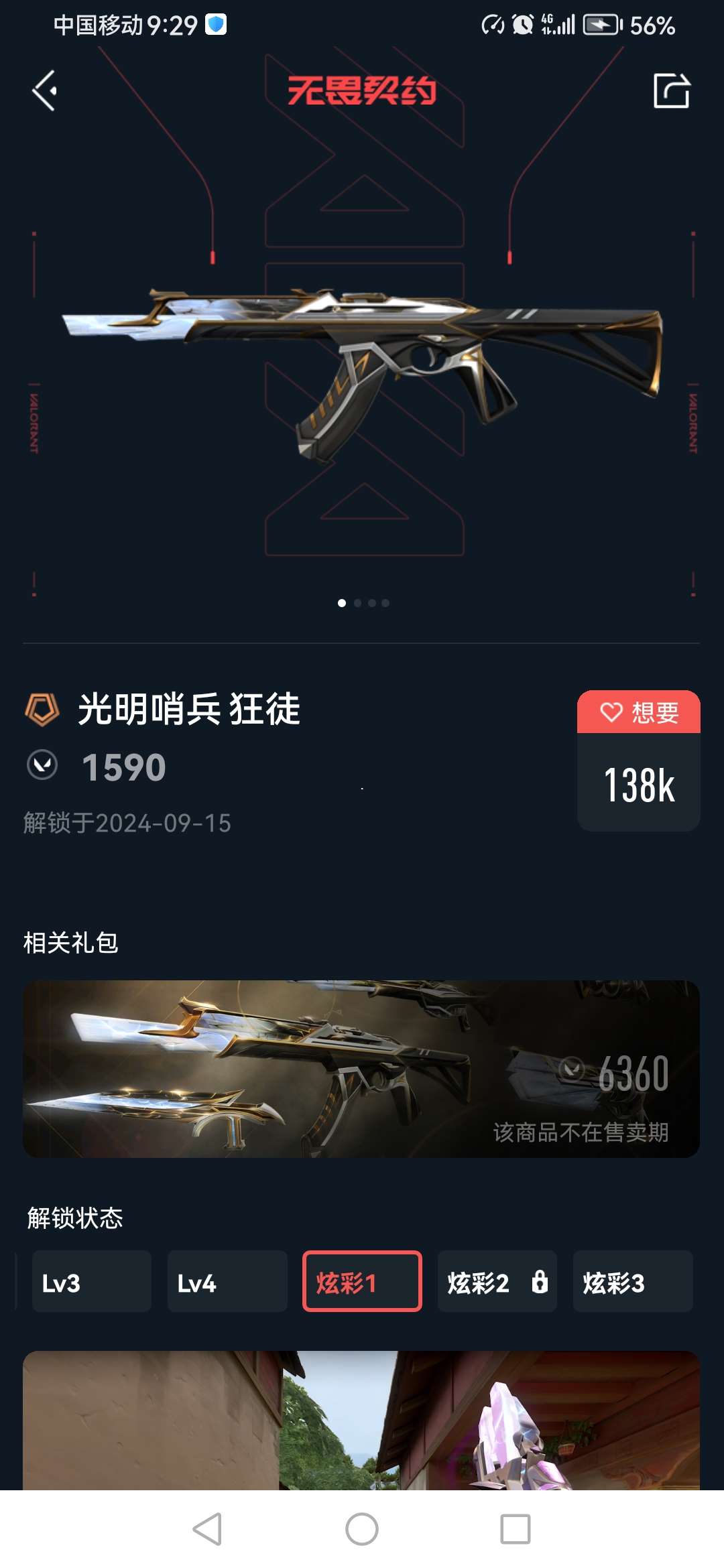Viewport: 724px width, 1568px height.
Task: Share this weapon skin page
Action: point(671,90)
